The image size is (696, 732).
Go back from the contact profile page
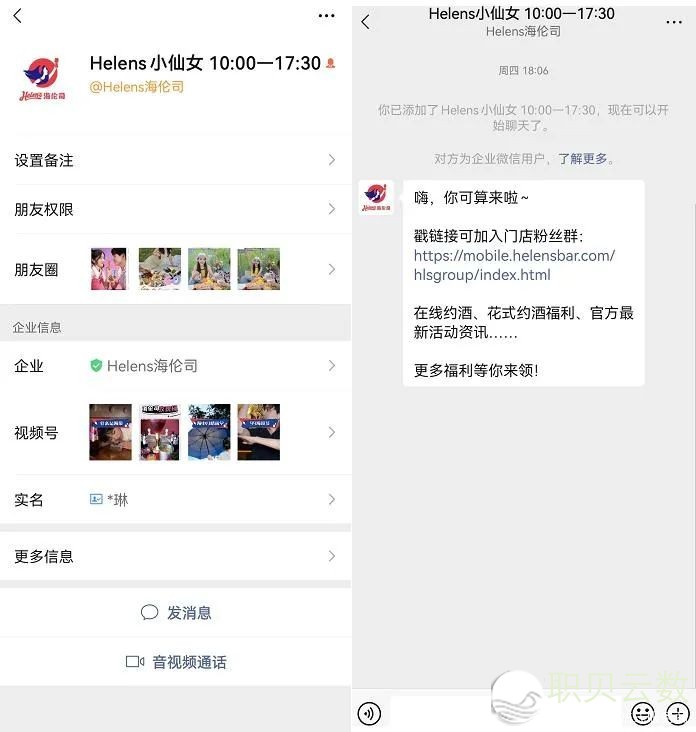point(17,16)
